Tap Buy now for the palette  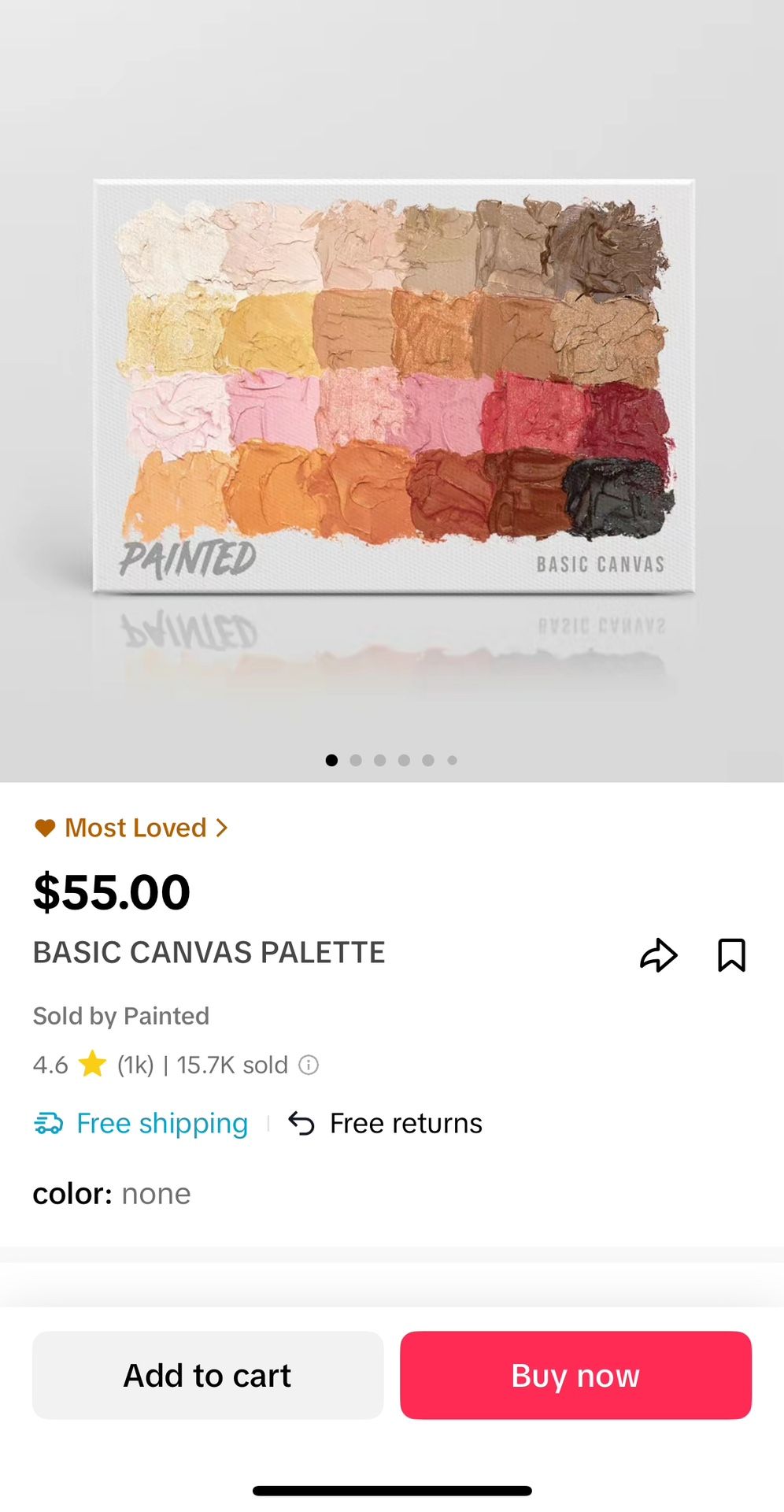pyautogui.click(x=575, y=1375)
